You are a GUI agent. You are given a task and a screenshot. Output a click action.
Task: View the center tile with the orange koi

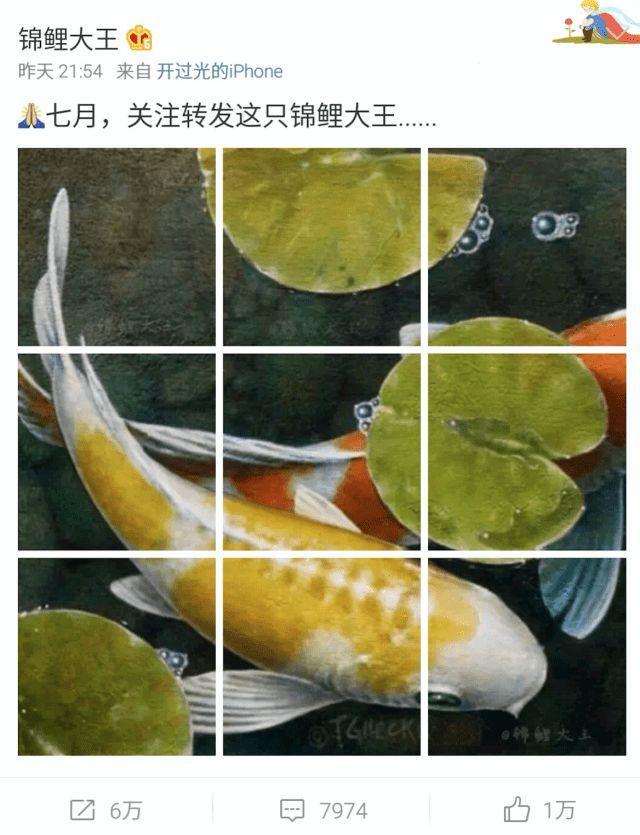(x=321, y=451)
